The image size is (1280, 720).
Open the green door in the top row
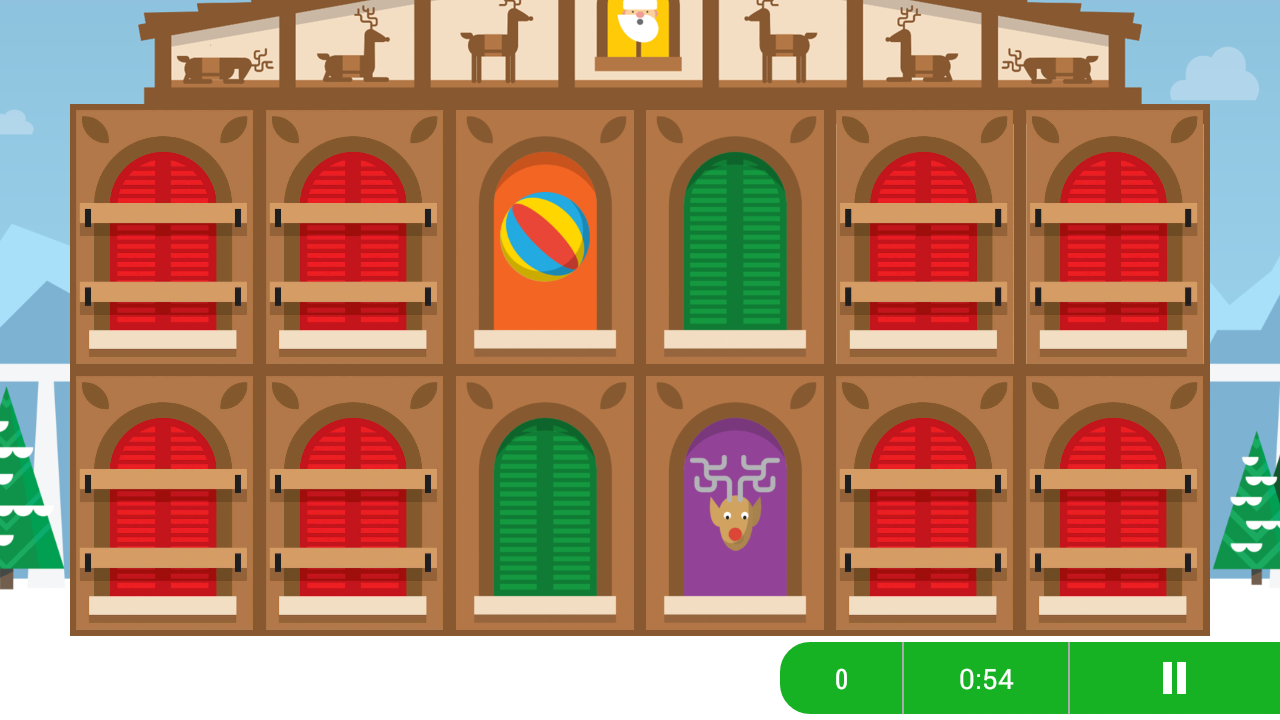735,242
